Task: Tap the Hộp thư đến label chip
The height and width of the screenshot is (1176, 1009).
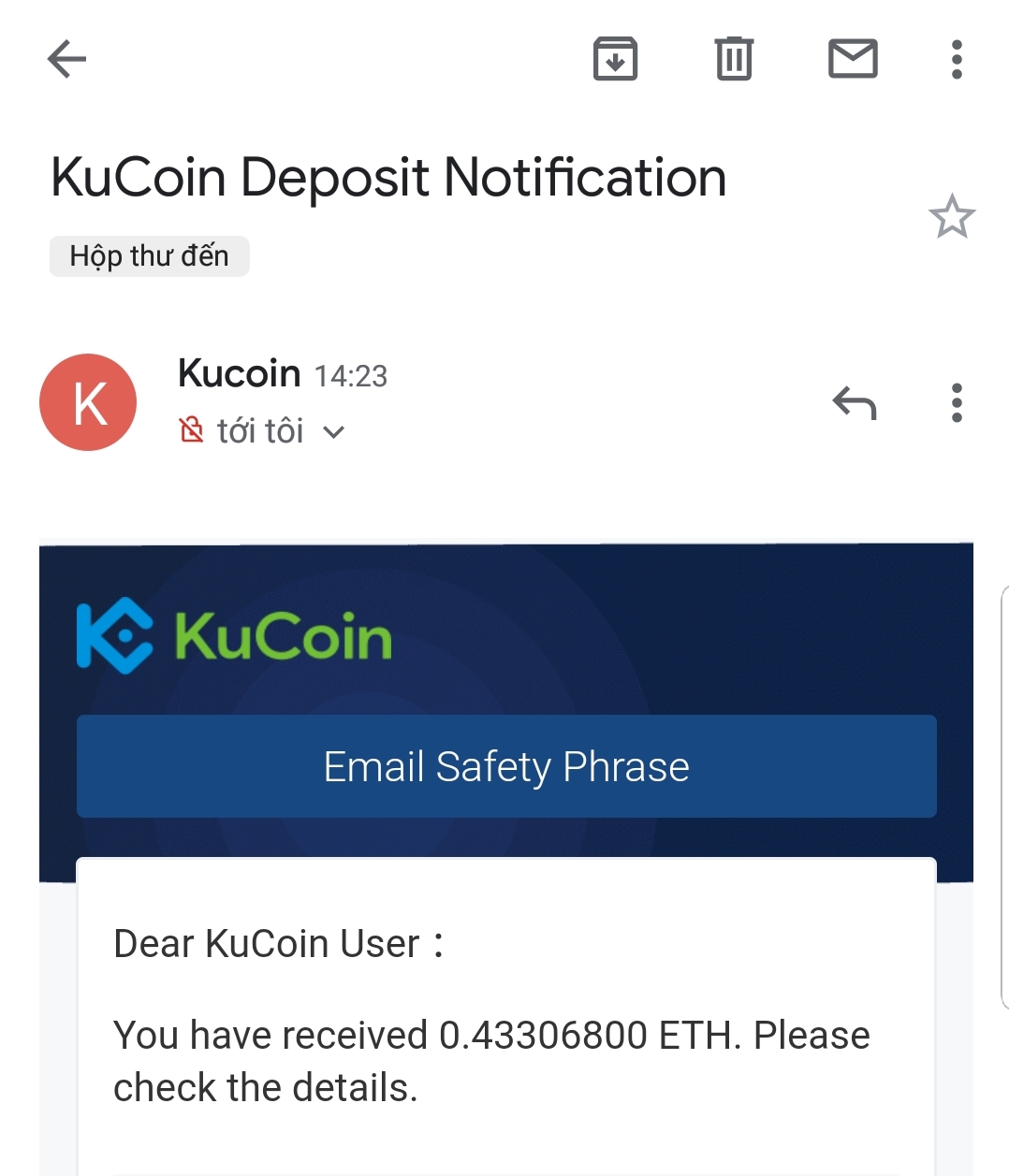Action: tap(150, 256)
